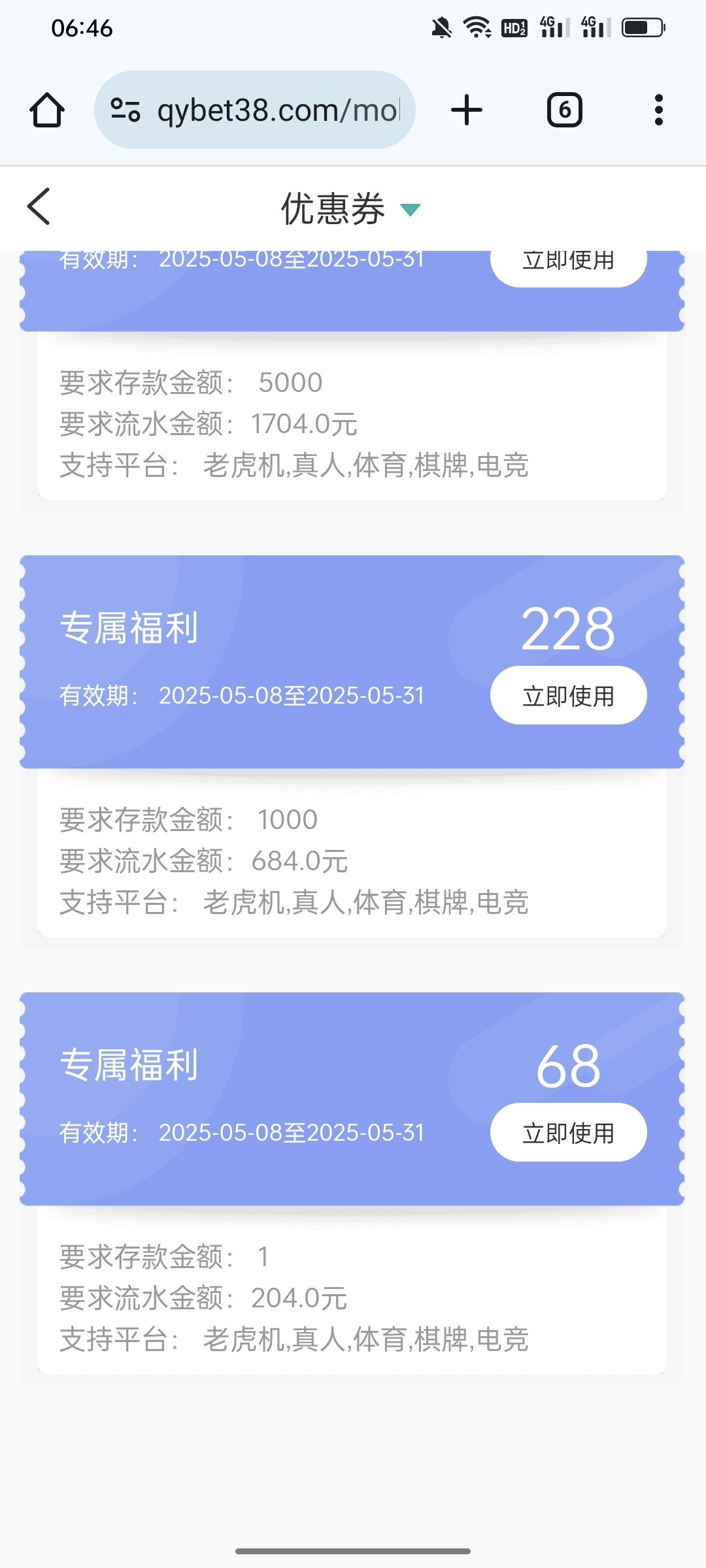The height and width of the screenshot is (1568, 706).
Task: Tap 立即使用 on the 228 coupon
Action: [568, 696]
